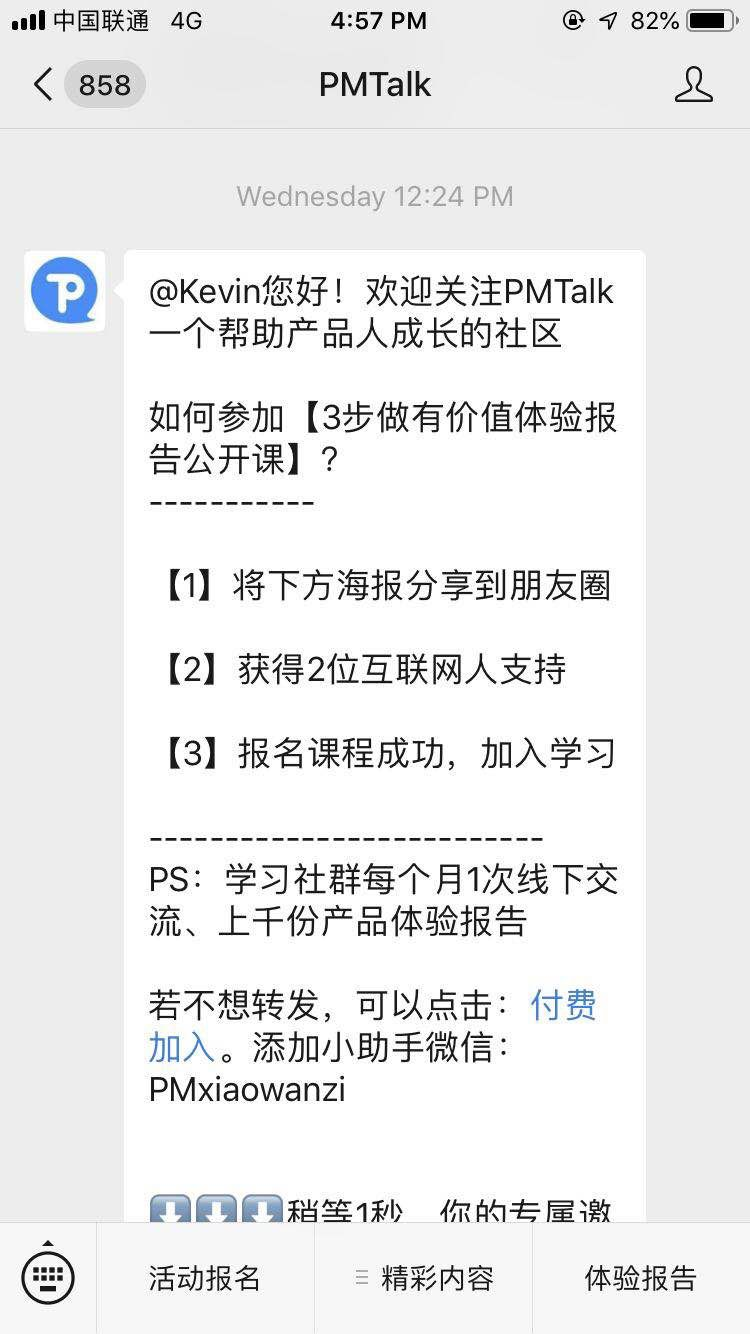This screenshot has width=750, height=1334.
Task: Open the 付费加入 link
Action: click(x=563, y=1005)
